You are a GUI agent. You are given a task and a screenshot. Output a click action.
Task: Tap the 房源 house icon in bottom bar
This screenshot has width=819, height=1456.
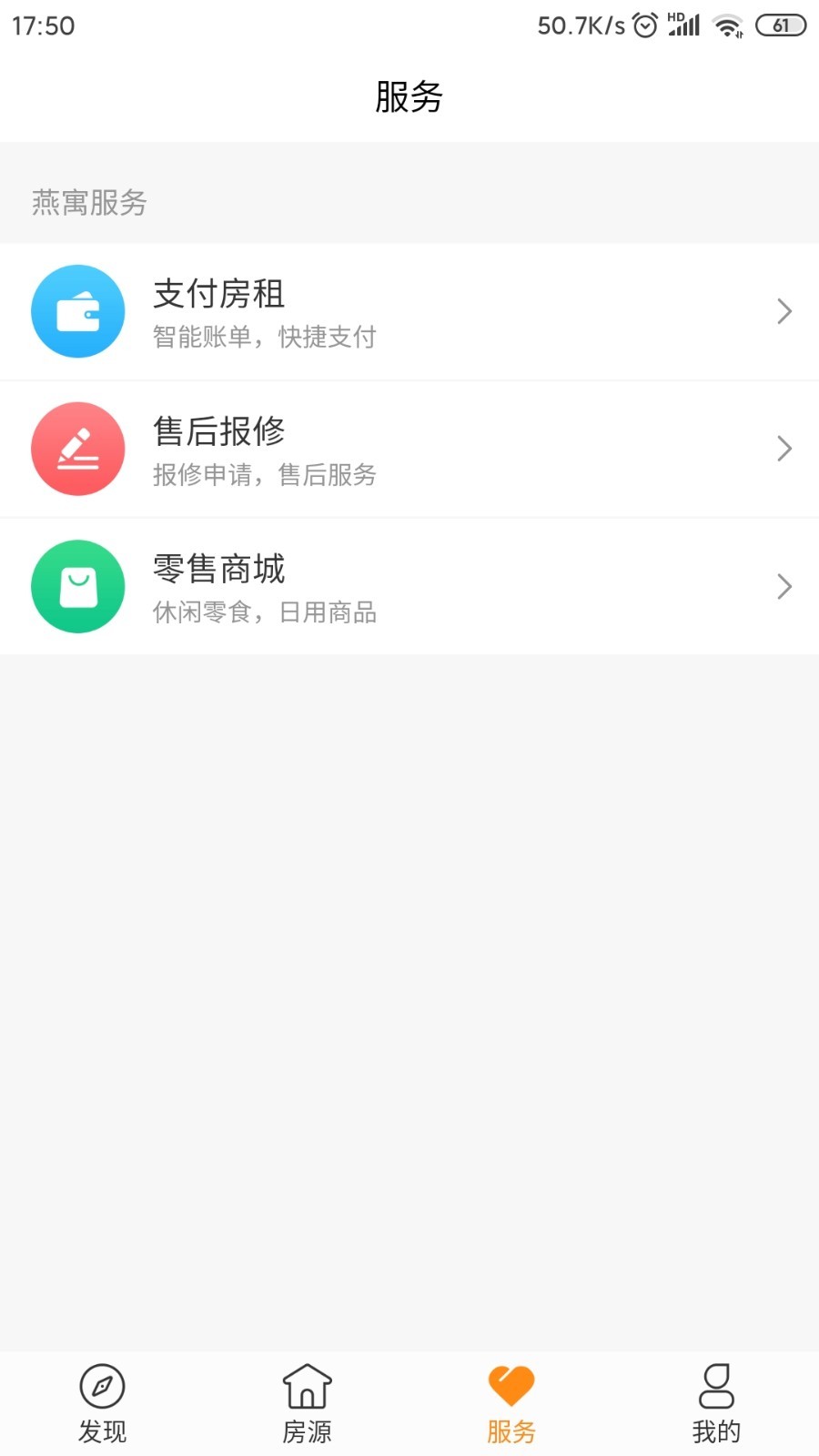(307, 1385)
